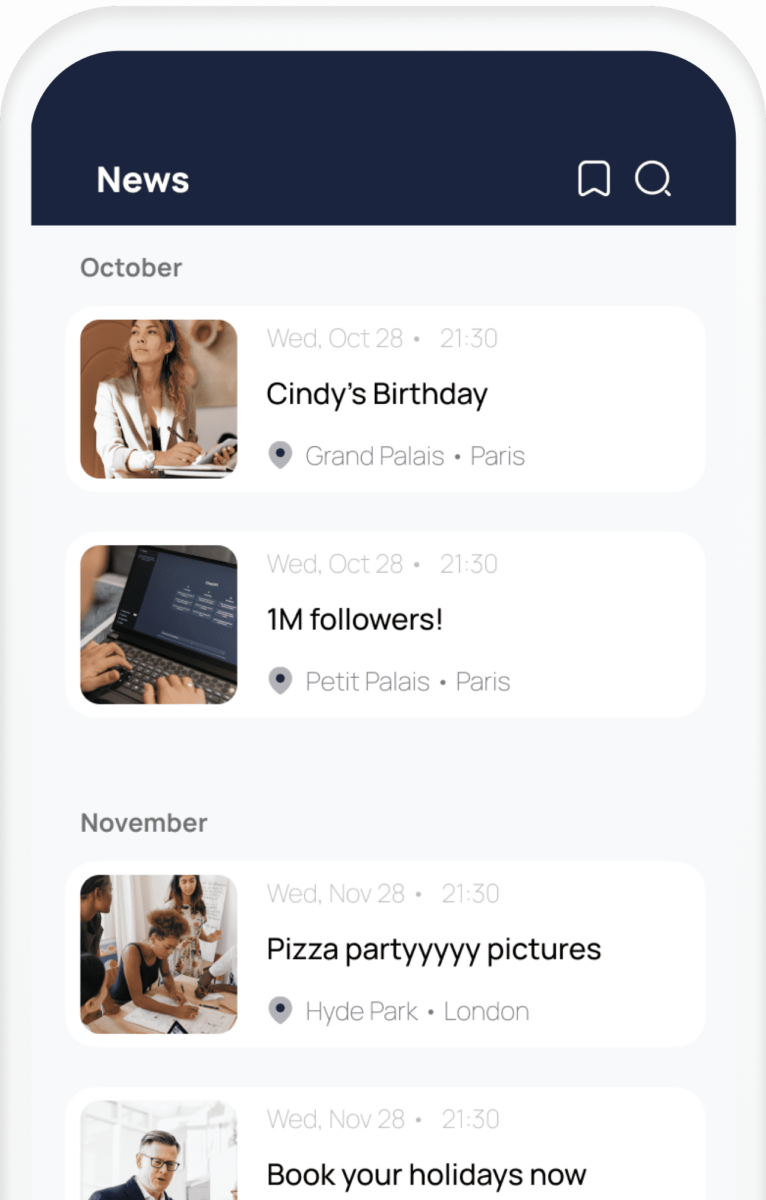Open the 1M followers! news card
This screenshot has width=766, height=1200.
(x=385, y=624)
